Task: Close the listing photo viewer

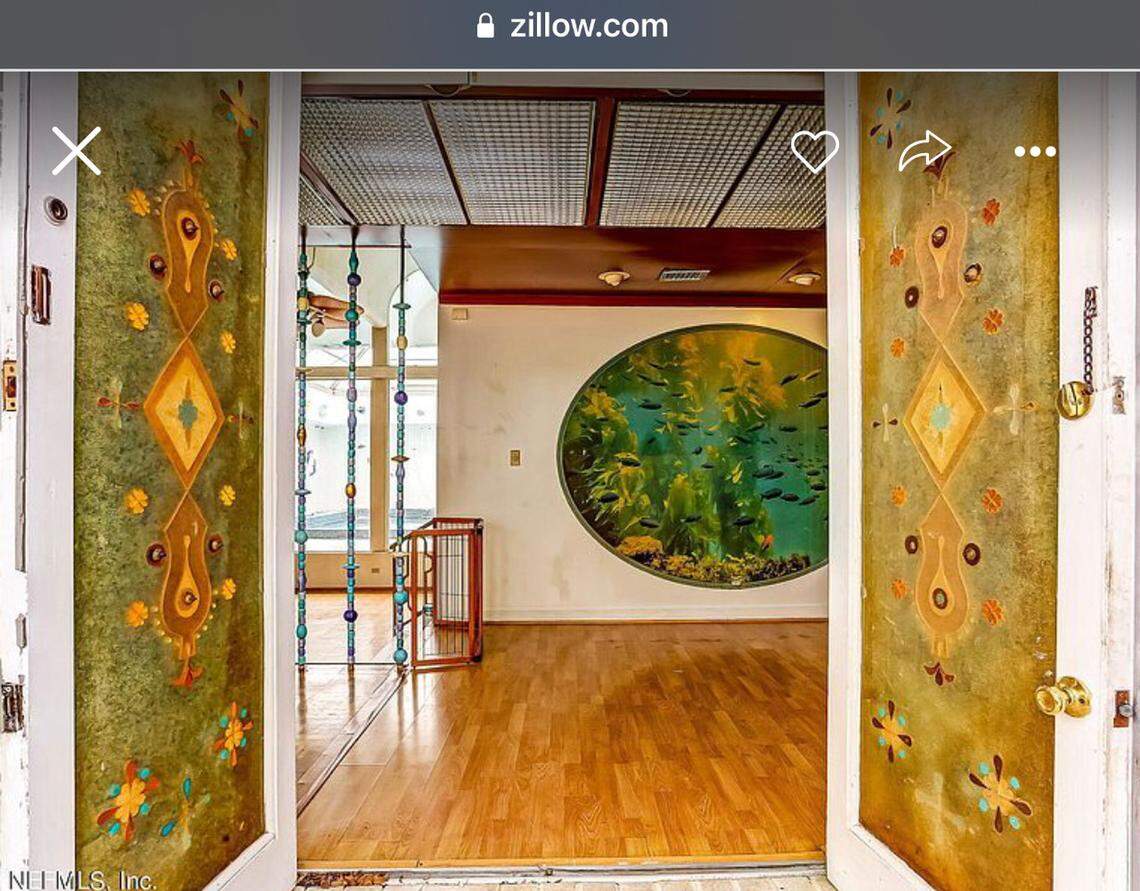Action: [x=76, y=151]
